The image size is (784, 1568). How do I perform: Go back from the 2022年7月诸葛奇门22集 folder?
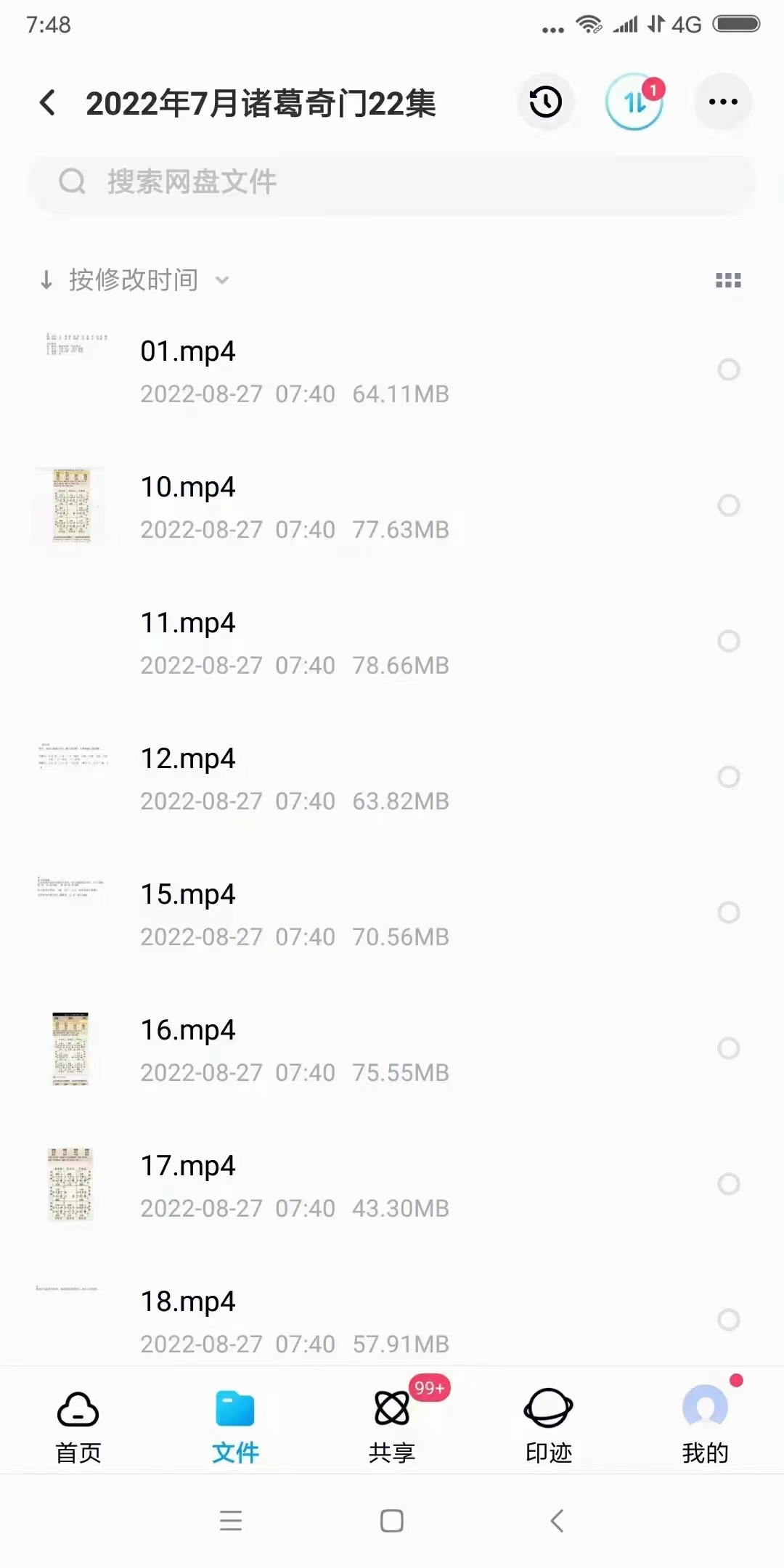click(x=48, y=103)
